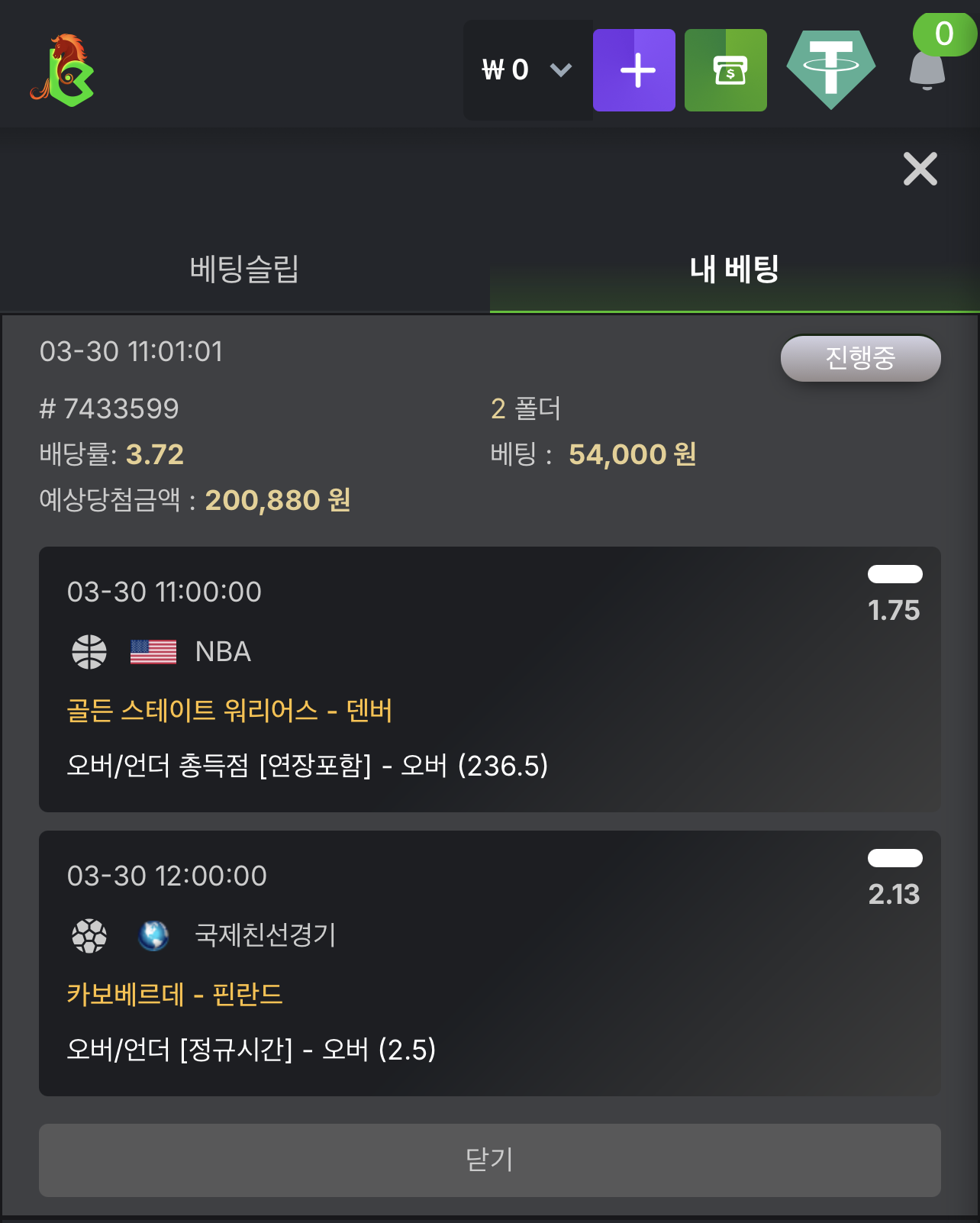Image resolution: width=980 pixels, height=1223 pixels.
Task: Click the green cash withdrawal icon
Action: (x=725, y=69)
